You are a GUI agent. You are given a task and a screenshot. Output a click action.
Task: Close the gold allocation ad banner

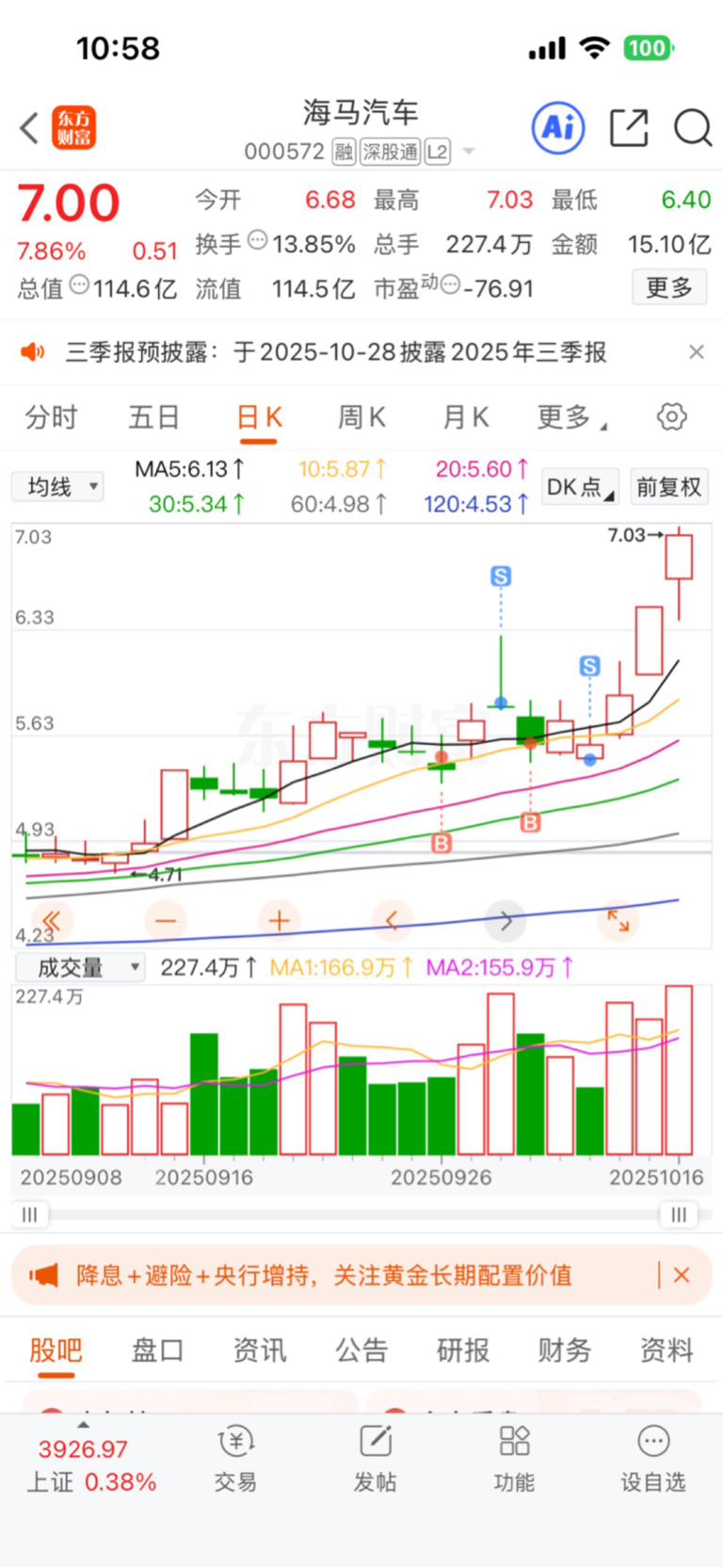[683, 1275]
